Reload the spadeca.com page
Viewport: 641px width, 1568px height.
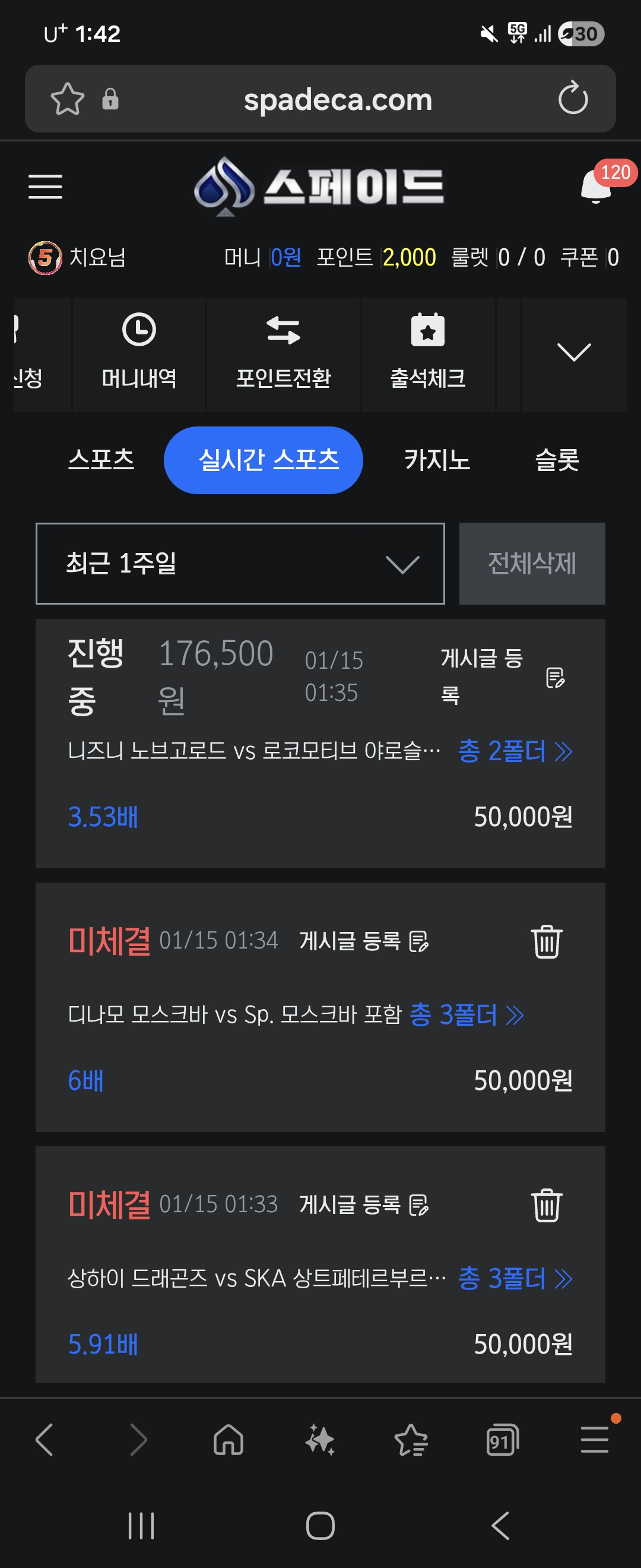tap(573, 99)
